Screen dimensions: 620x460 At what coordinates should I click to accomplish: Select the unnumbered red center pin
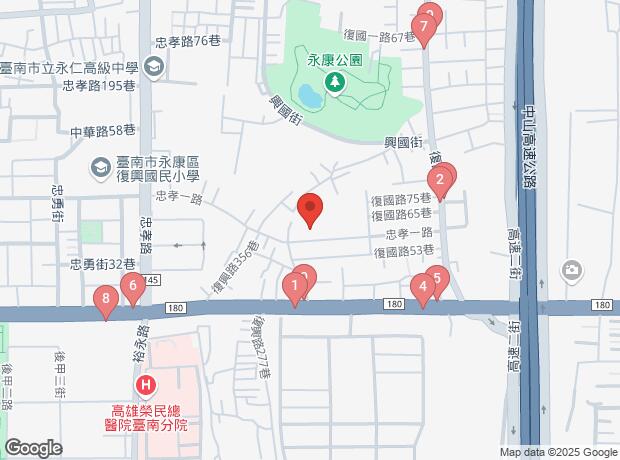310,208
